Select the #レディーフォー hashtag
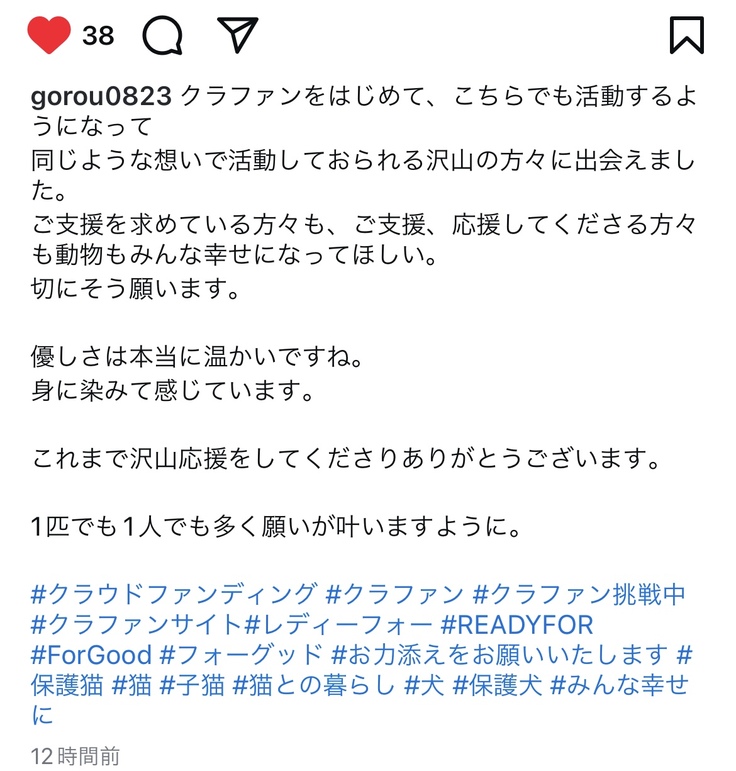Viewport: 736px width, 771px height. click(338, 625)
